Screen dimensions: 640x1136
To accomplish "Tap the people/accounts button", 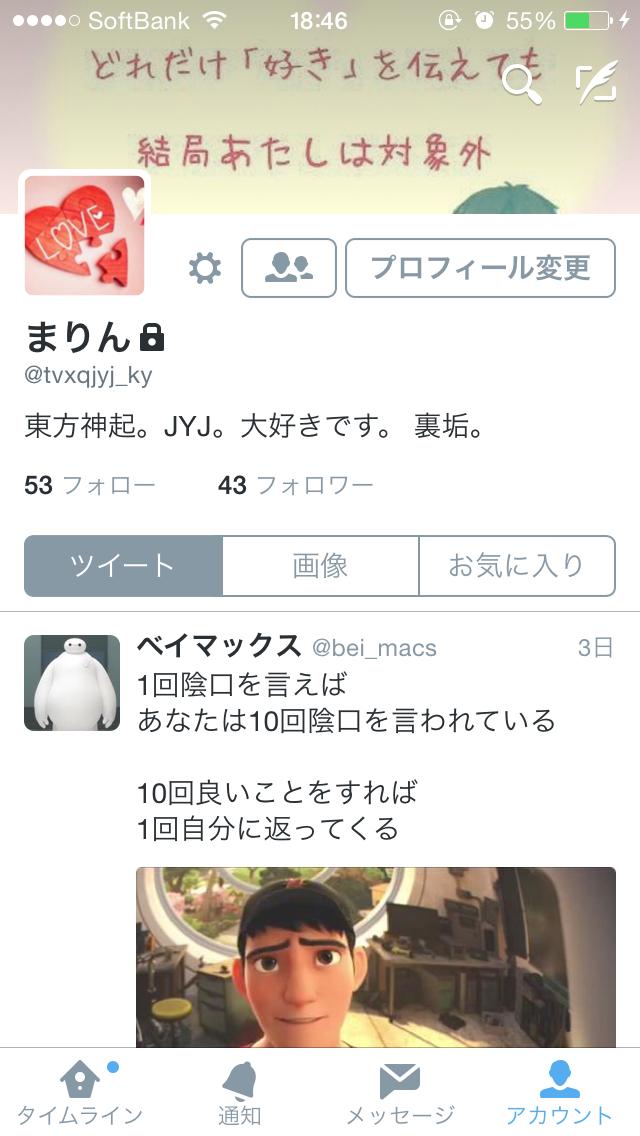I will click(x=289, y=268).
